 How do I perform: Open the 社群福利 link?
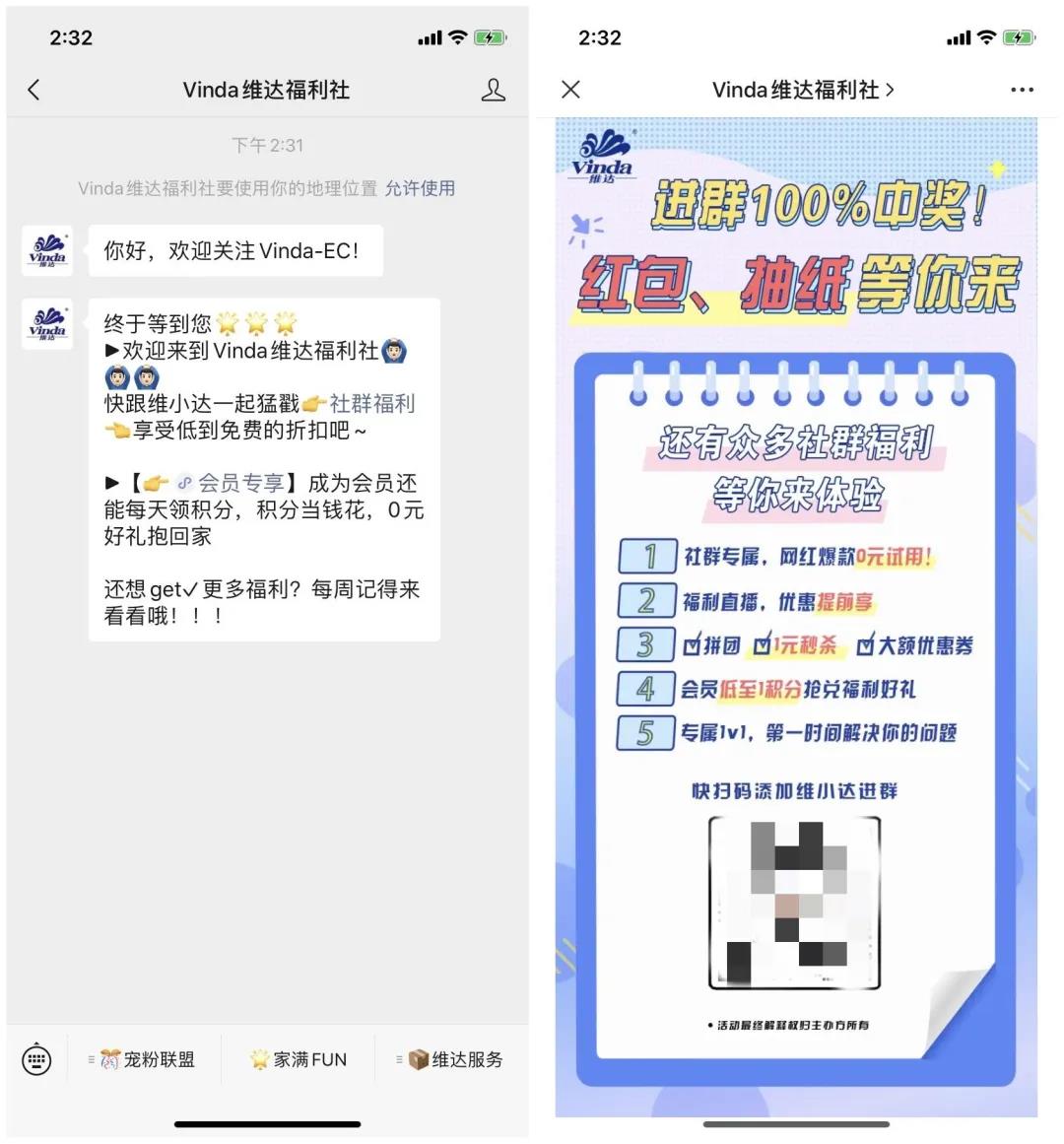[371, 404]
